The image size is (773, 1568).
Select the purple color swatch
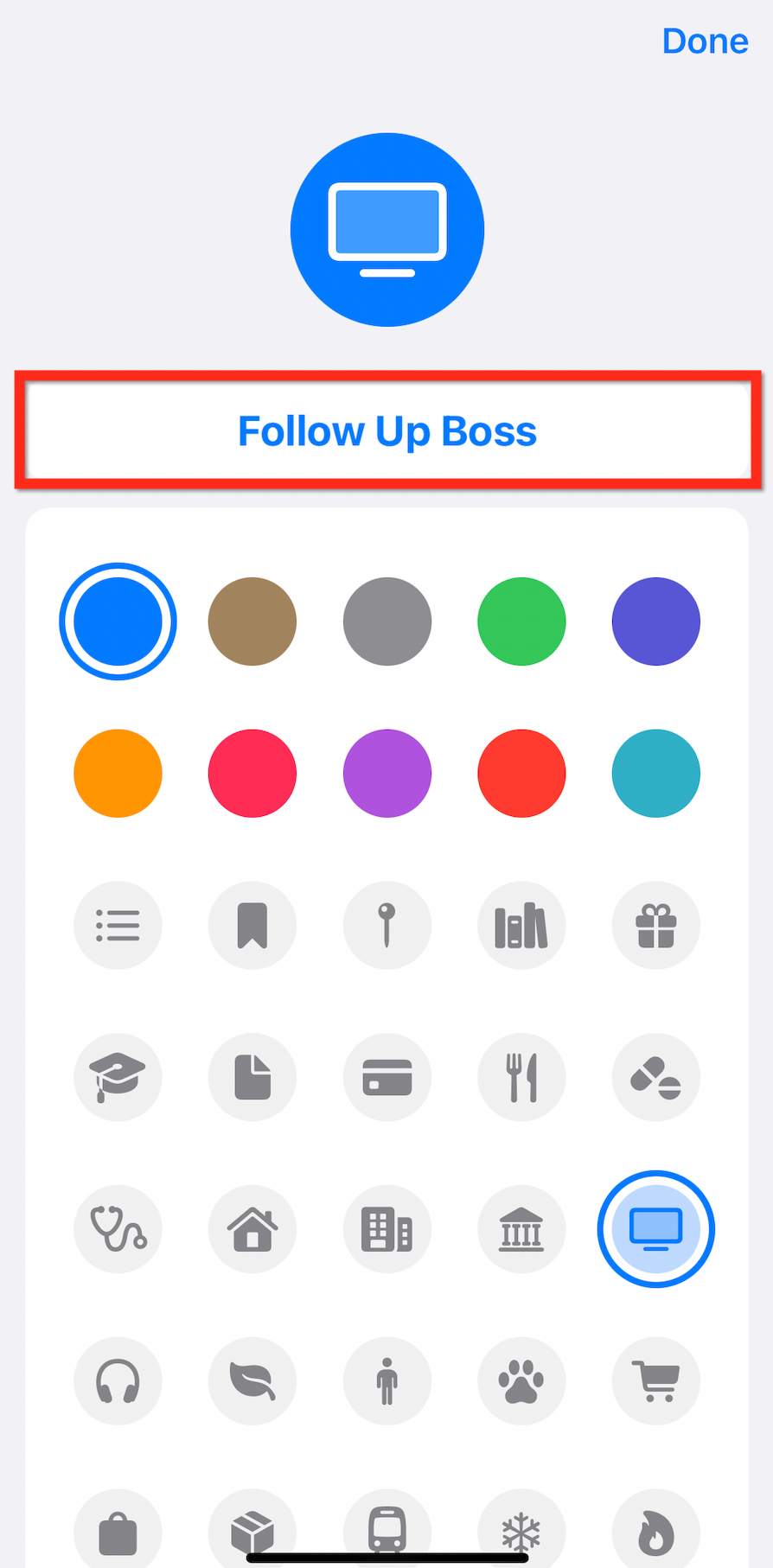(x=387, y=773)
